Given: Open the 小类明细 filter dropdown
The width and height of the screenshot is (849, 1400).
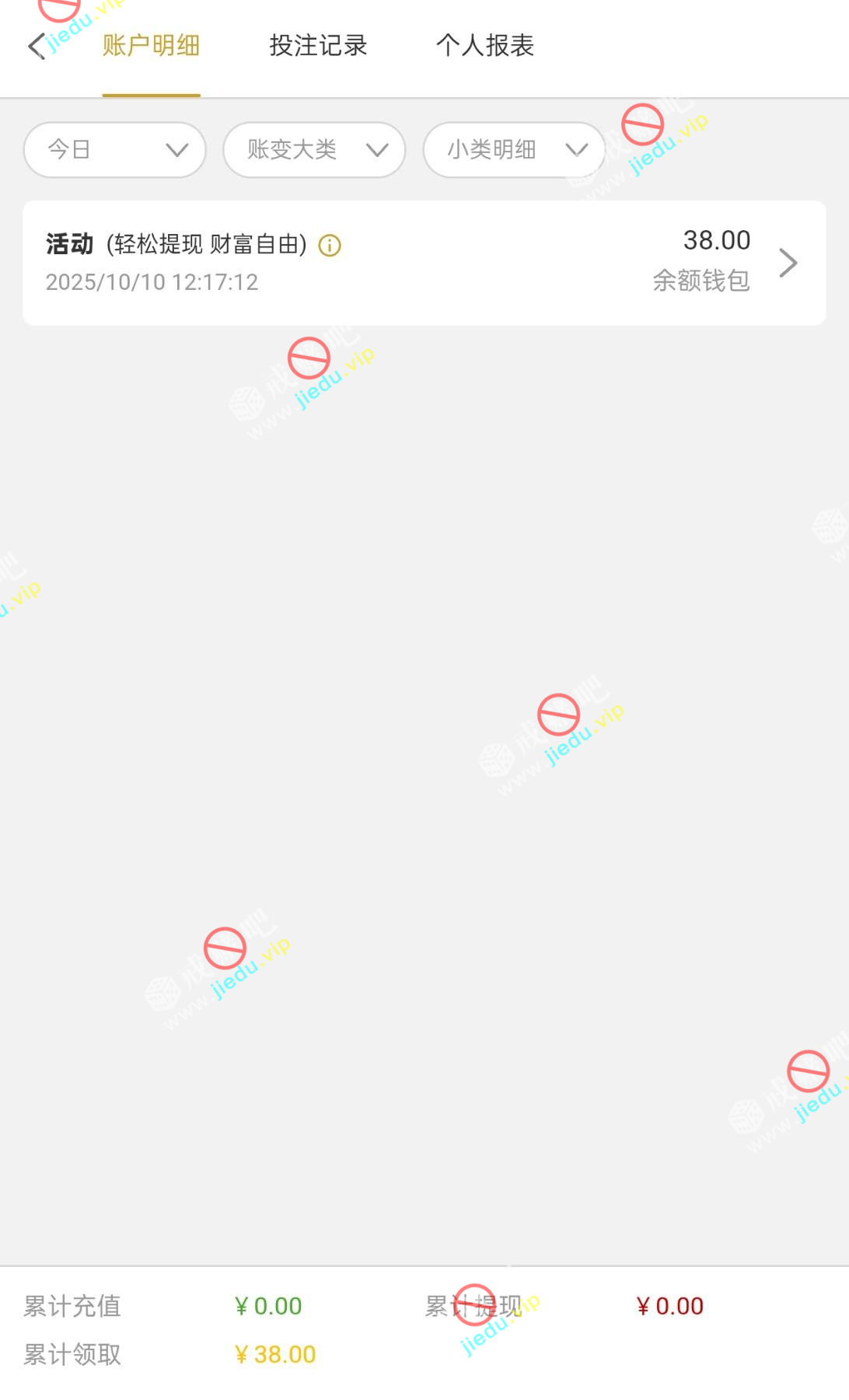Looking at the screenshot, I should [514, 150].
